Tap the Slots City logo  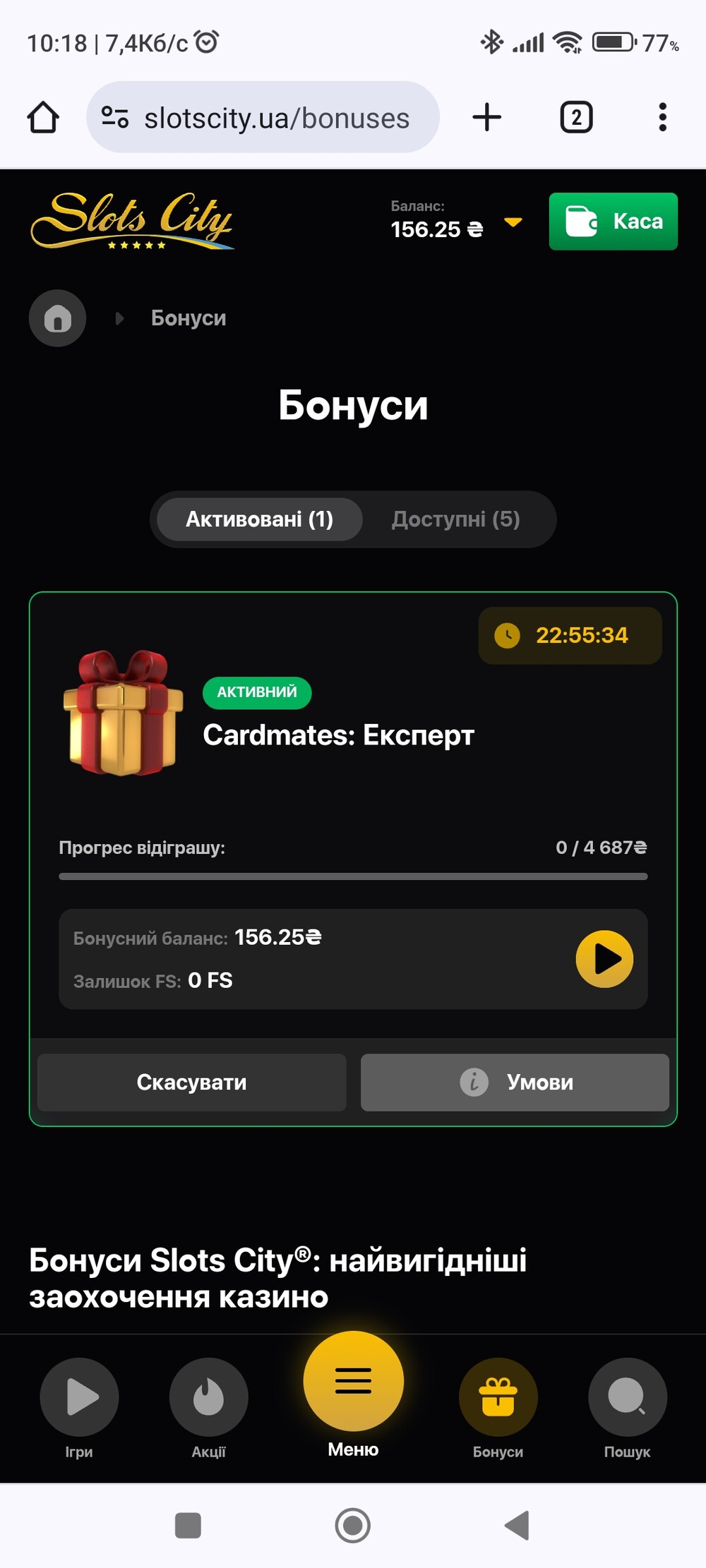point(133,221)
